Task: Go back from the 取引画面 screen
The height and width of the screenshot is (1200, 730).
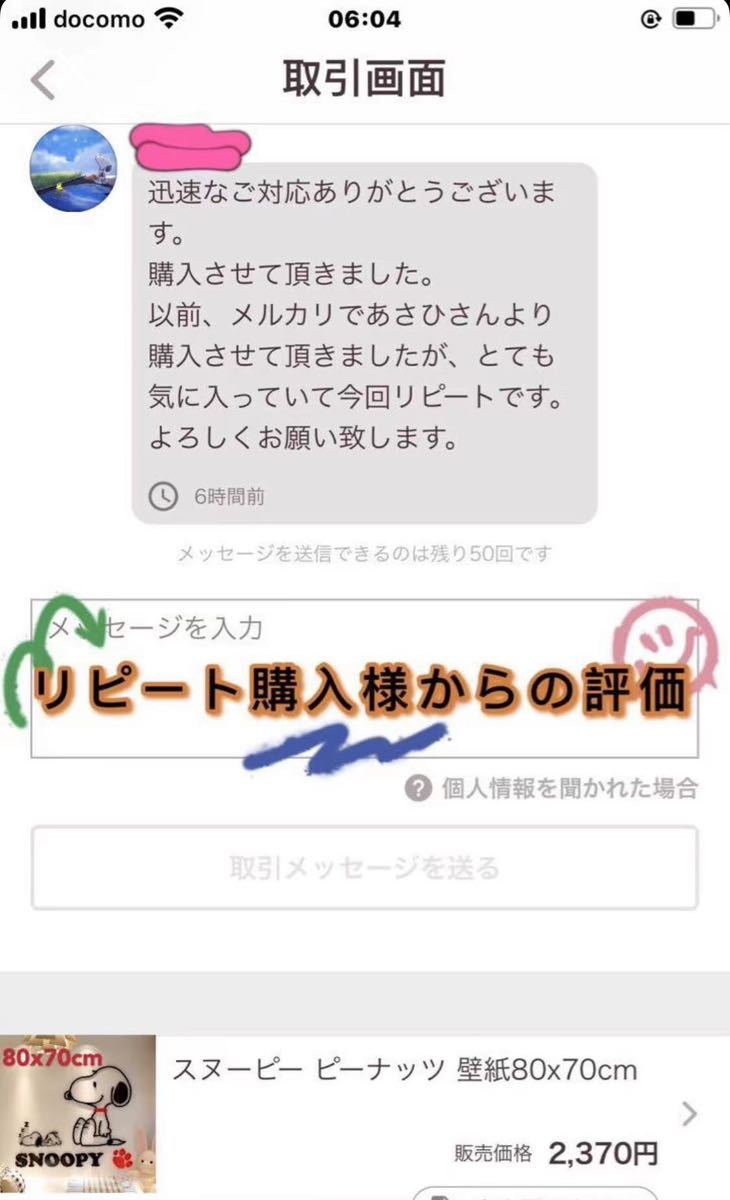Action: 43,80
